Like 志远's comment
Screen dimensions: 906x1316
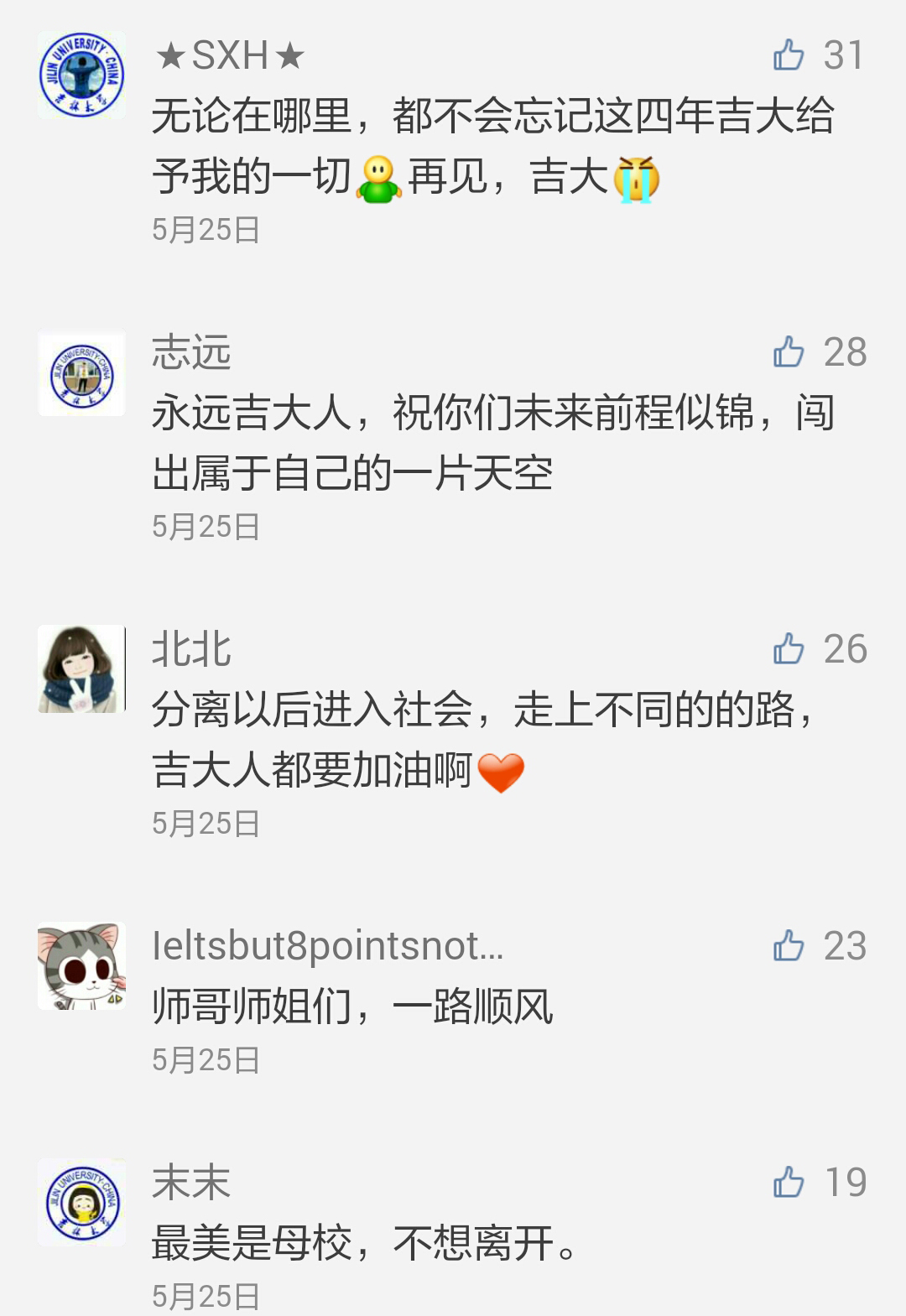[x=789, y=352]
